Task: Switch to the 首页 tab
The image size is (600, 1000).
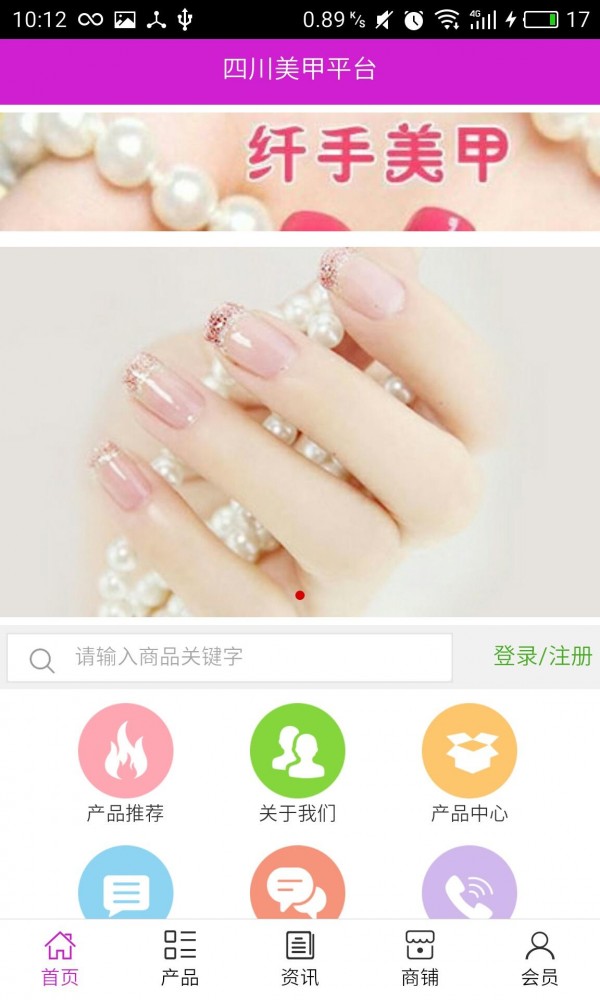Action: pos(60,958)
